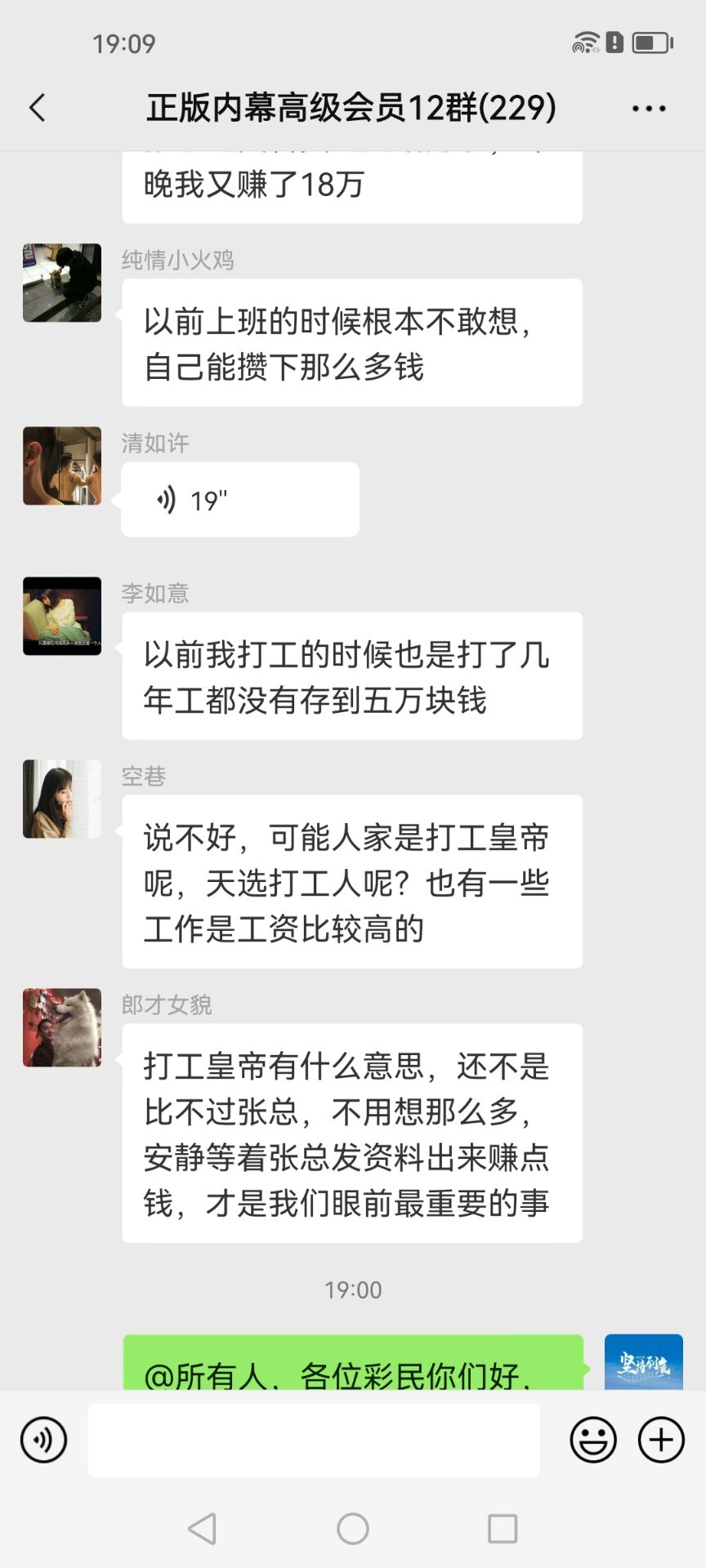The image size is (706, 1568).
Task: Play the 19-second voice message from 清如许
Action: pyautogui.click(x=239, y=500)
